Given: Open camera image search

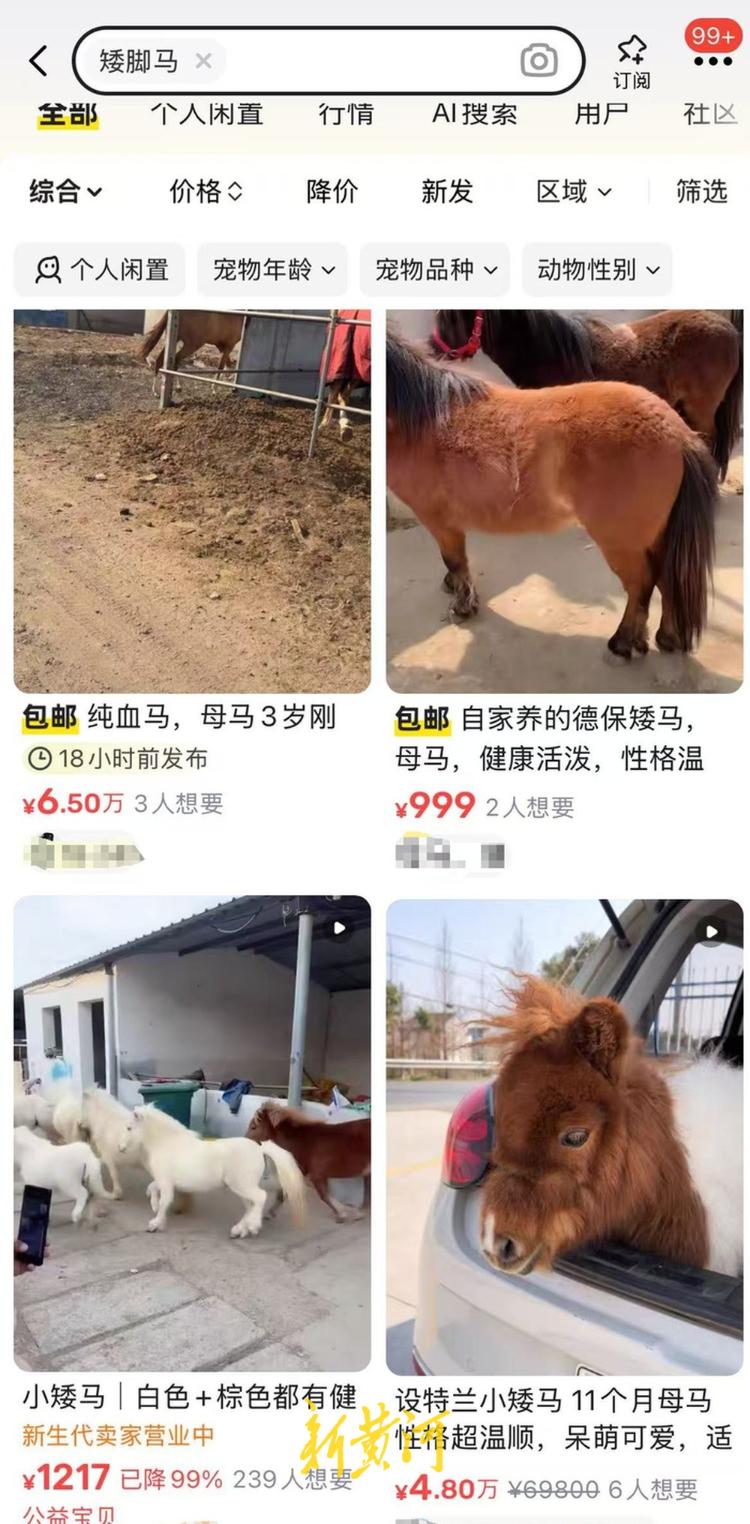Looking at the screenshot, I should click(x=539, y=62).
